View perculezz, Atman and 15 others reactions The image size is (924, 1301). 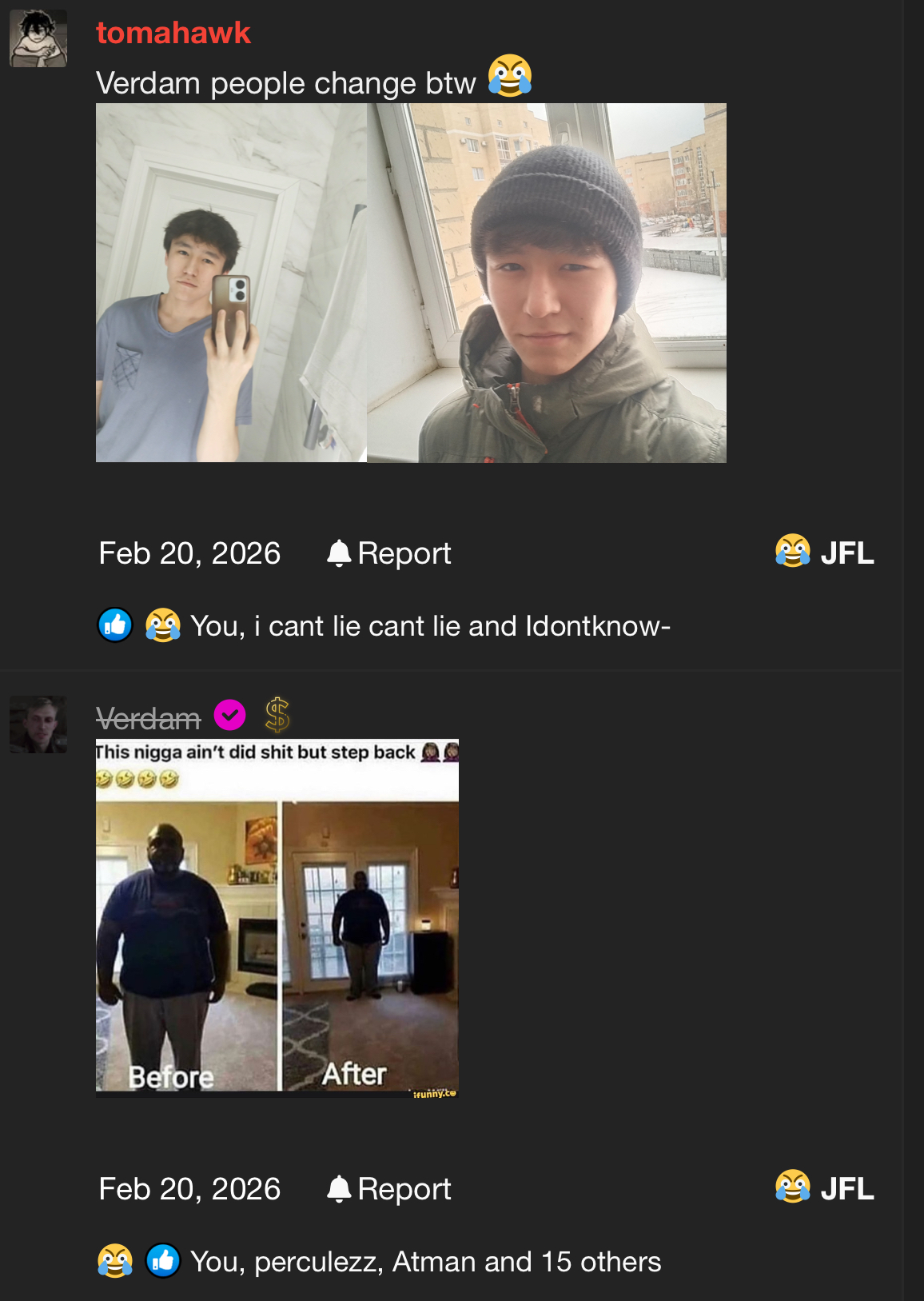click(425, 1262)
